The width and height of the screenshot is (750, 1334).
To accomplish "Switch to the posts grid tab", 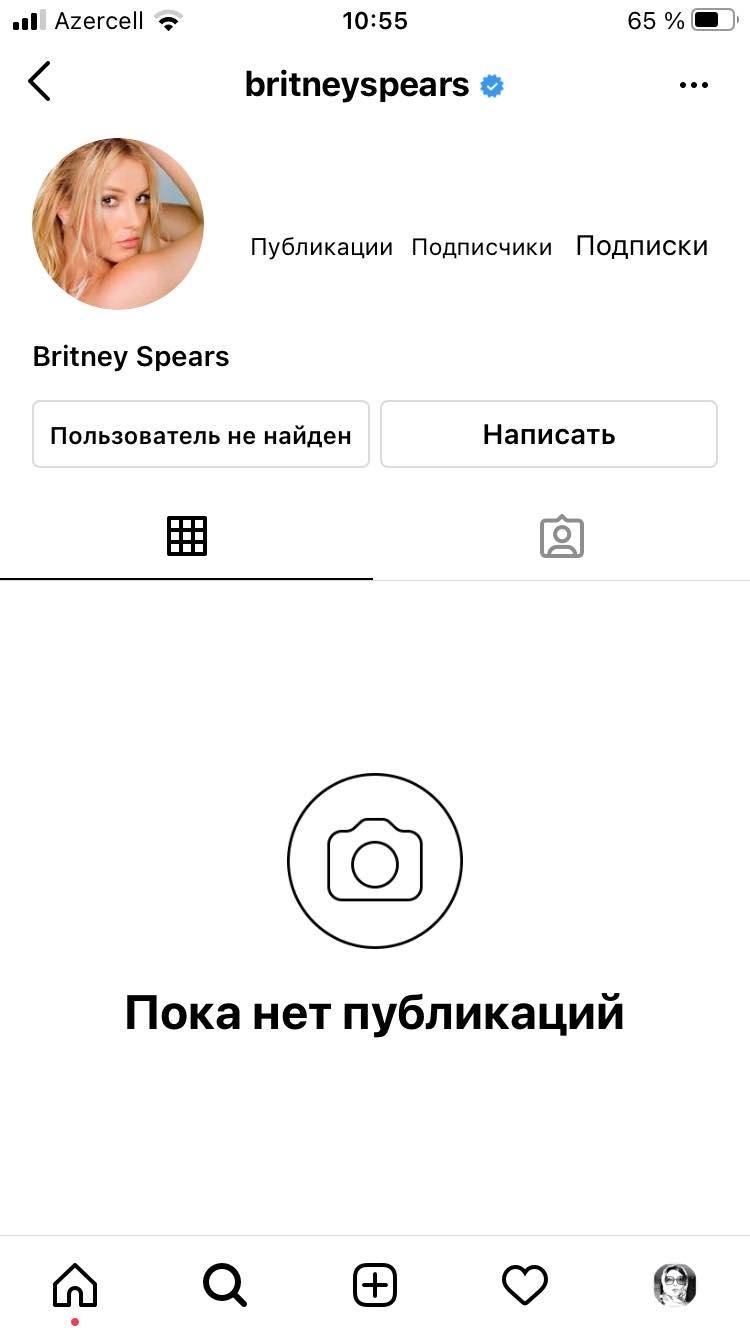I will coord(186,537).
